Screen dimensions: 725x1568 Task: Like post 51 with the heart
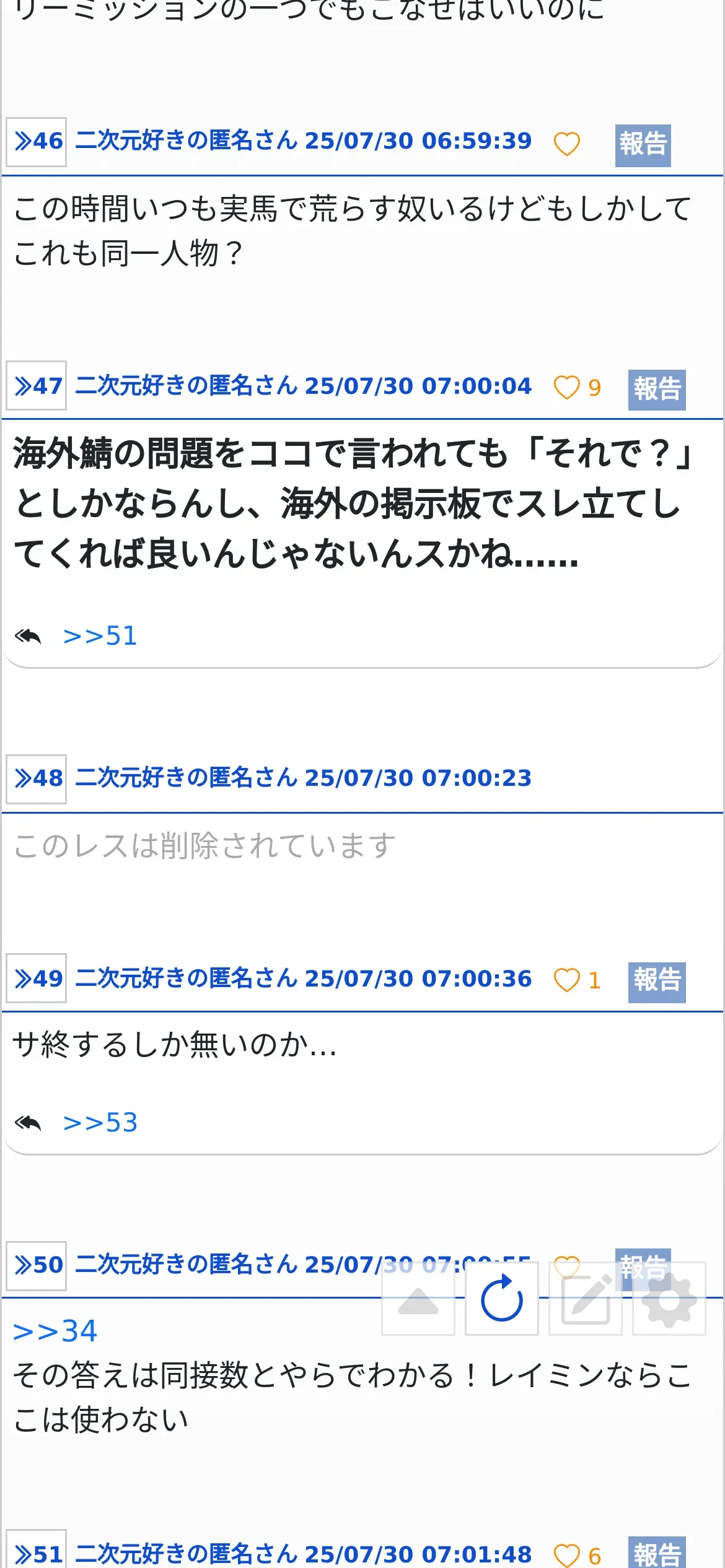click(x=566, y=1555)
